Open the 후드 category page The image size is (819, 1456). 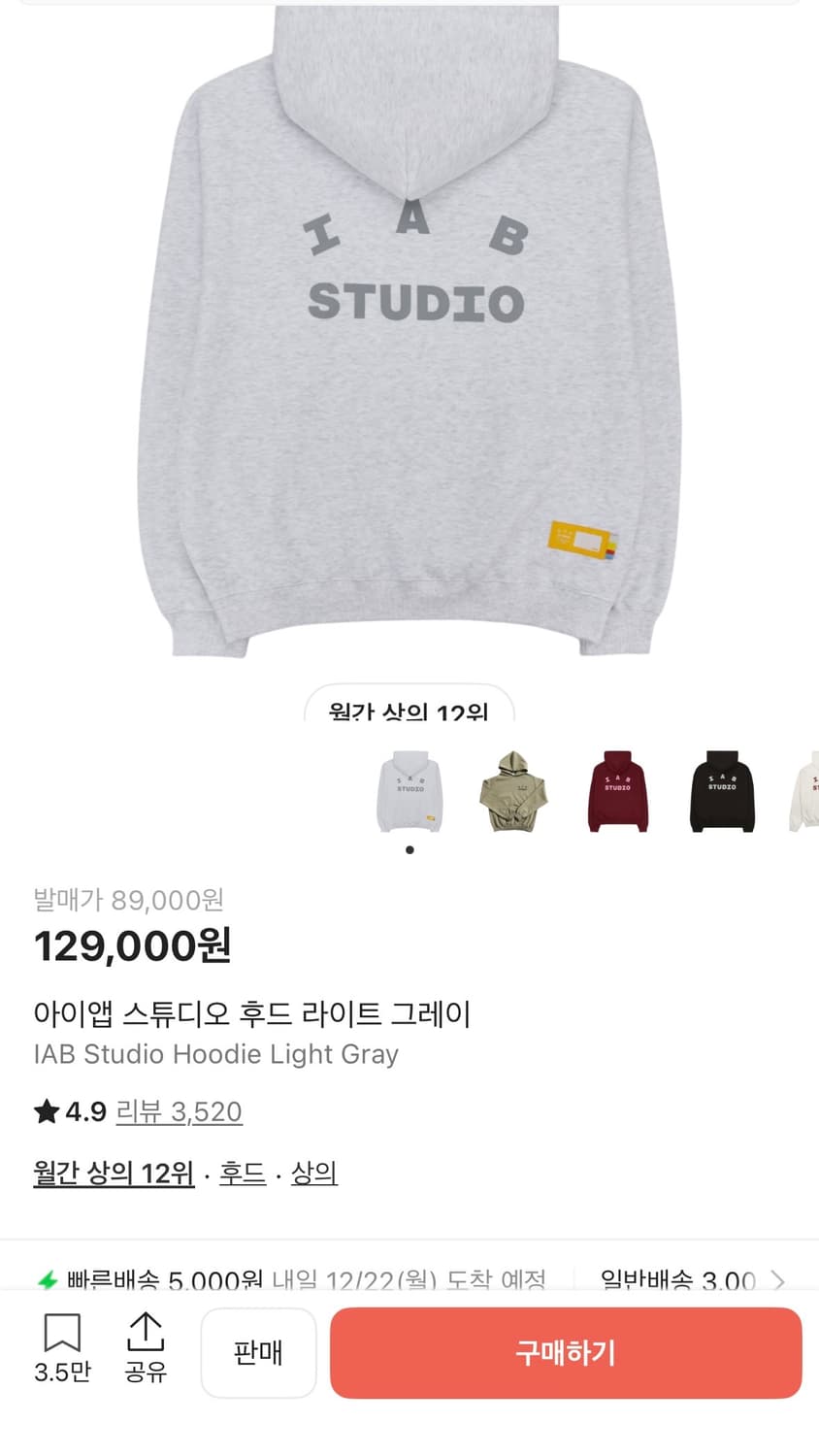[x=243, y=1173]
